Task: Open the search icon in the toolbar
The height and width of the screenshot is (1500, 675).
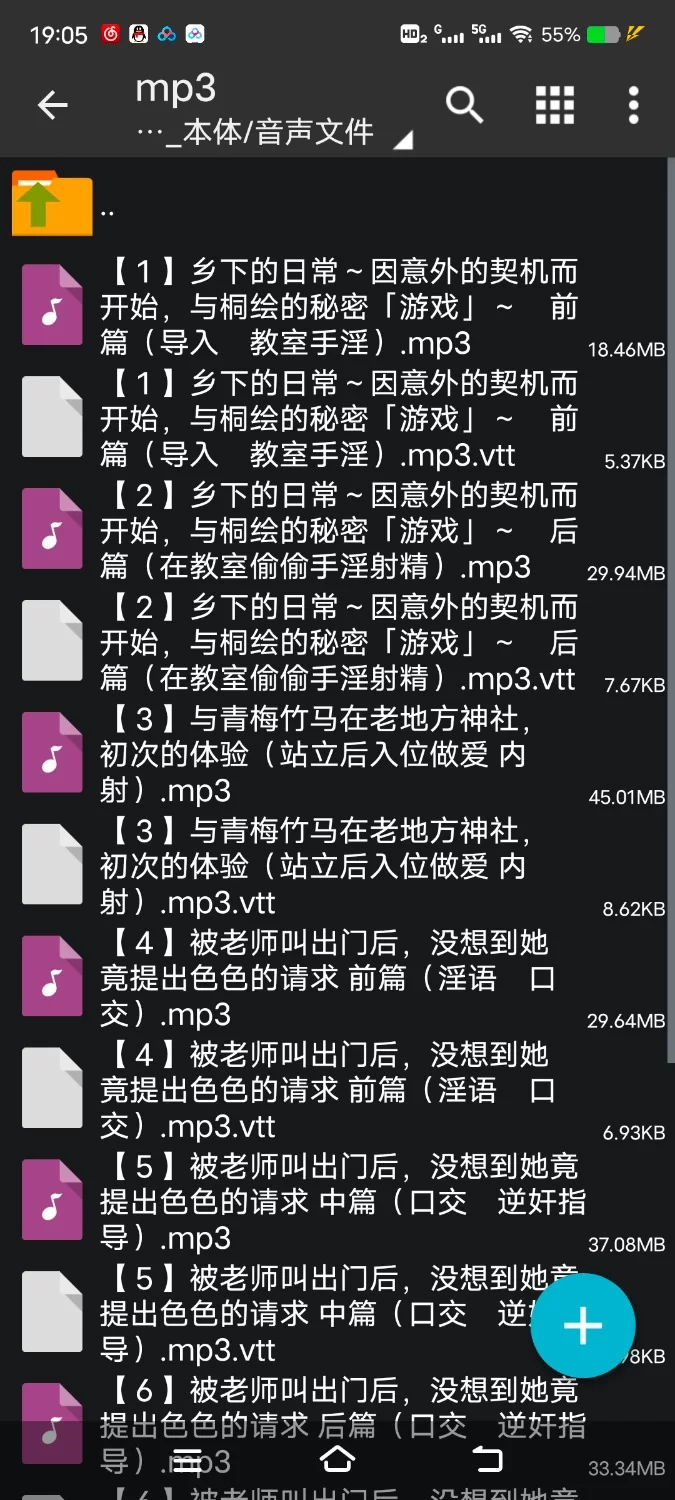Action: (464, 105)
